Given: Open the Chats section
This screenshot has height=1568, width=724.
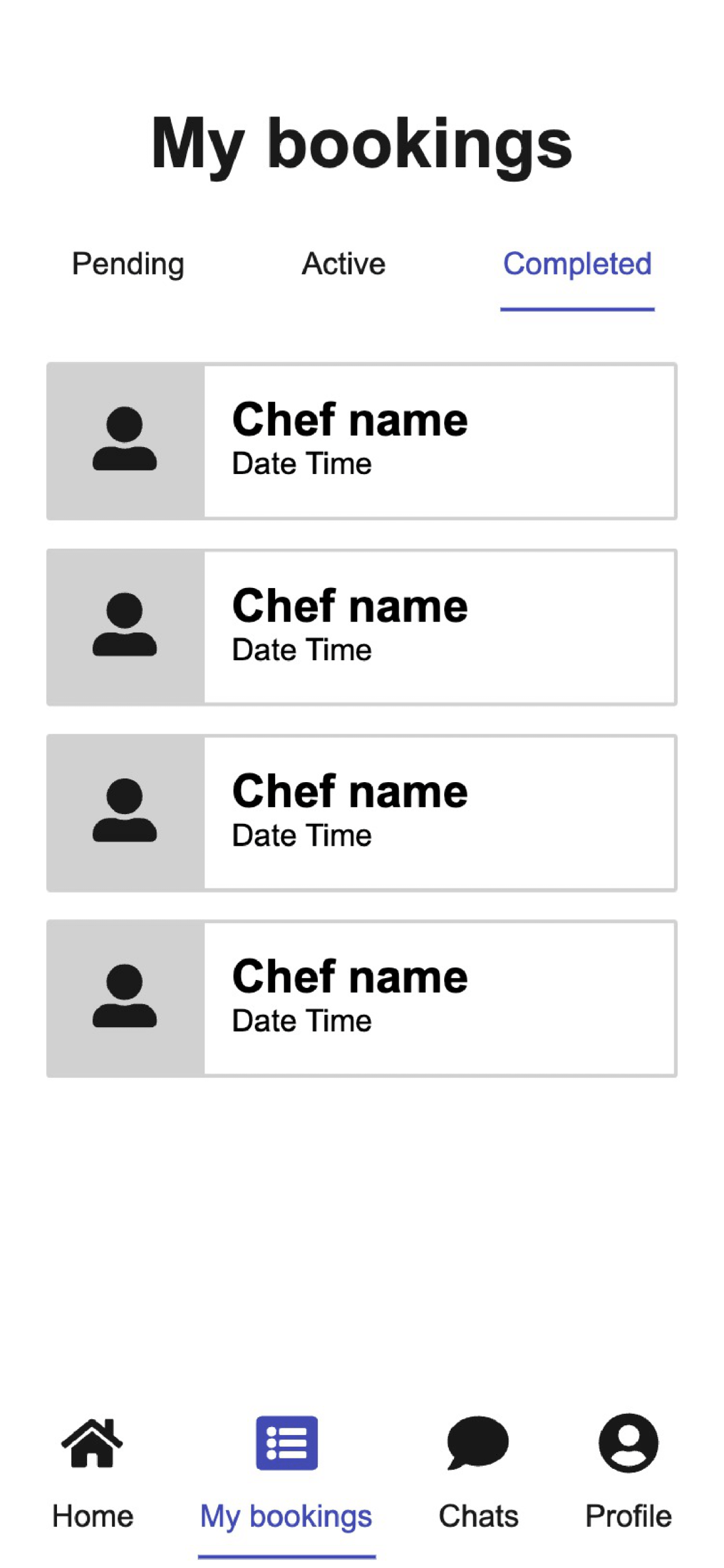Looking at the screenshot, I should click(478, 1470).
